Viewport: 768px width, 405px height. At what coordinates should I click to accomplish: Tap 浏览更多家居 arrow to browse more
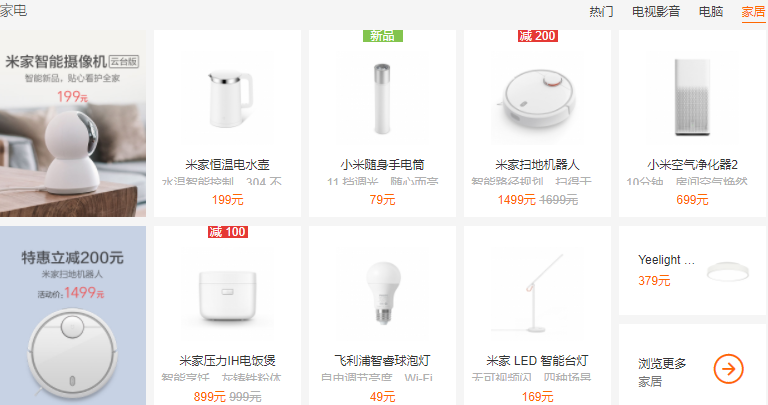tap(729, 368)
